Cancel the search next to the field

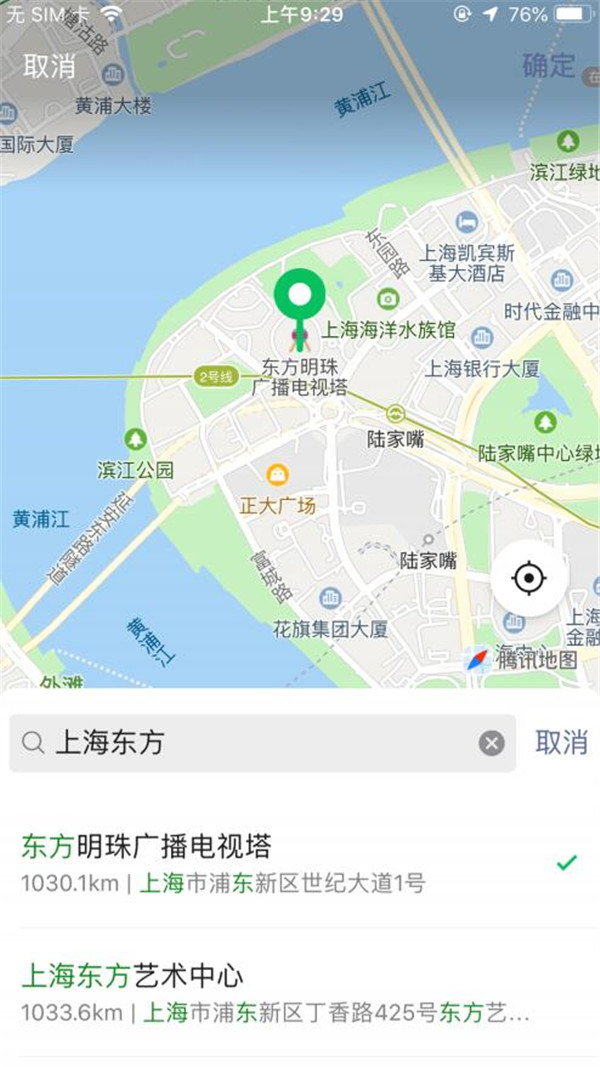(x=561, y=743)
